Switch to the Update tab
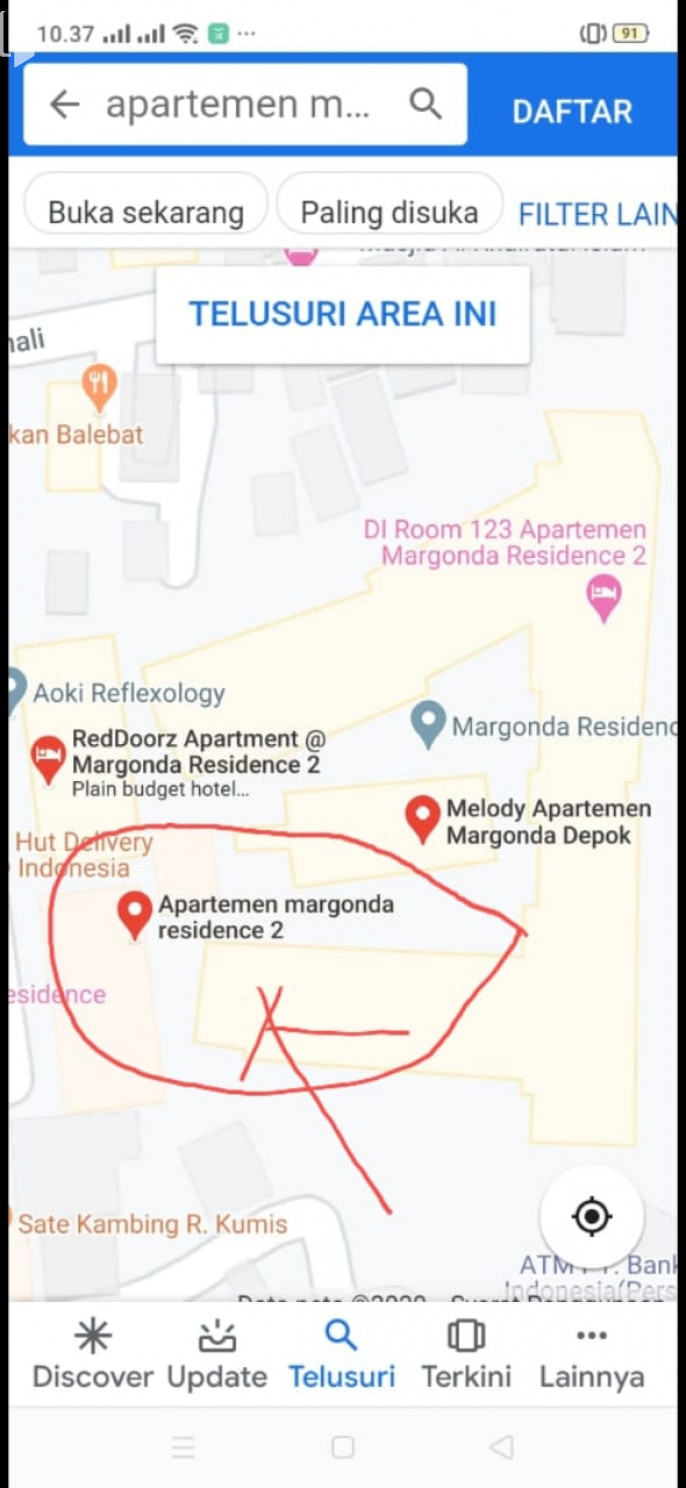Image resolution: width=686 pixels, height=1488 pixels. (217, 1355)
